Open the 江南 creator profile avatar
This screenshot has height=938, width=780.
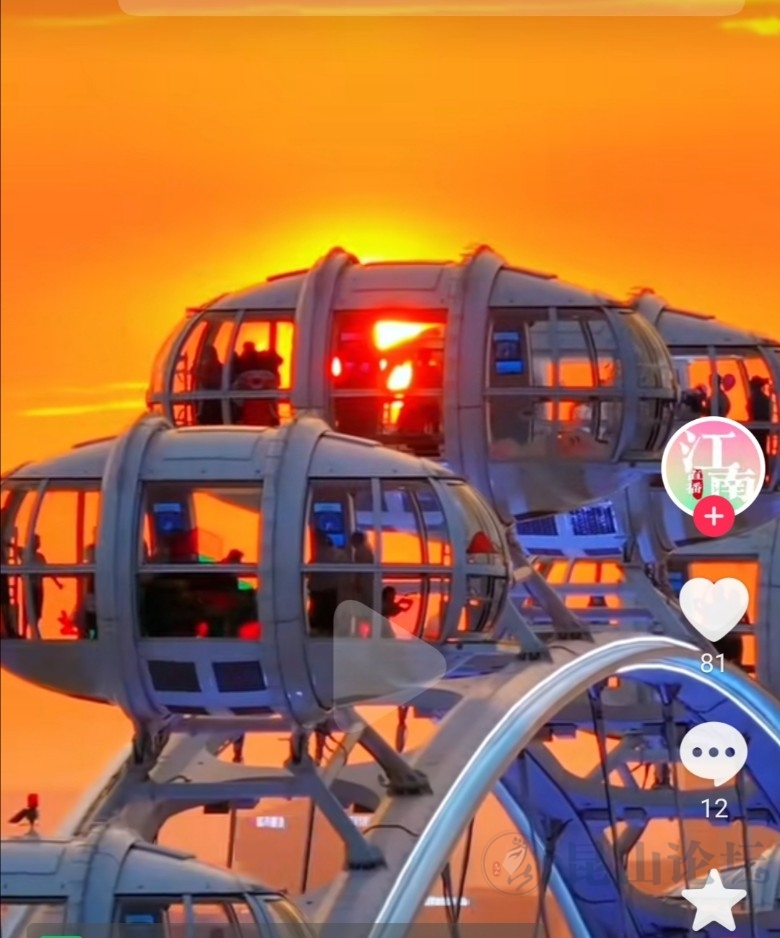(713, 463)
